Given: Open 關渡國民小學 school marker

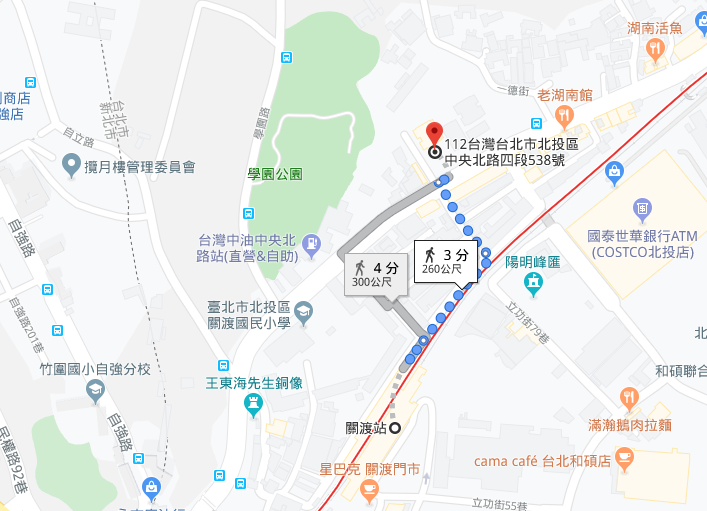Looking at the screenshot, I should click(x=303, y=314).
